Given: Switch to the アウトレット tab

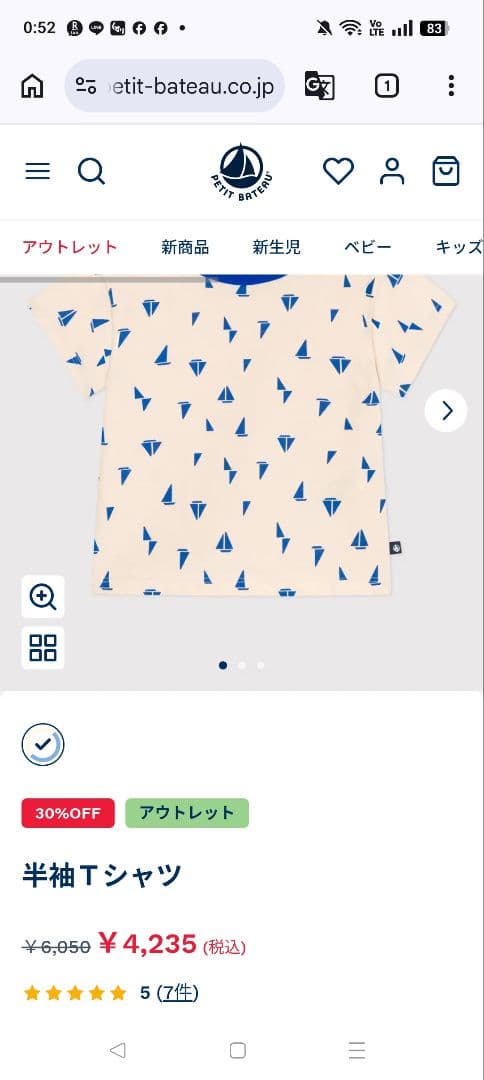Looking at the screenshot, I should [x=70, y=247].
